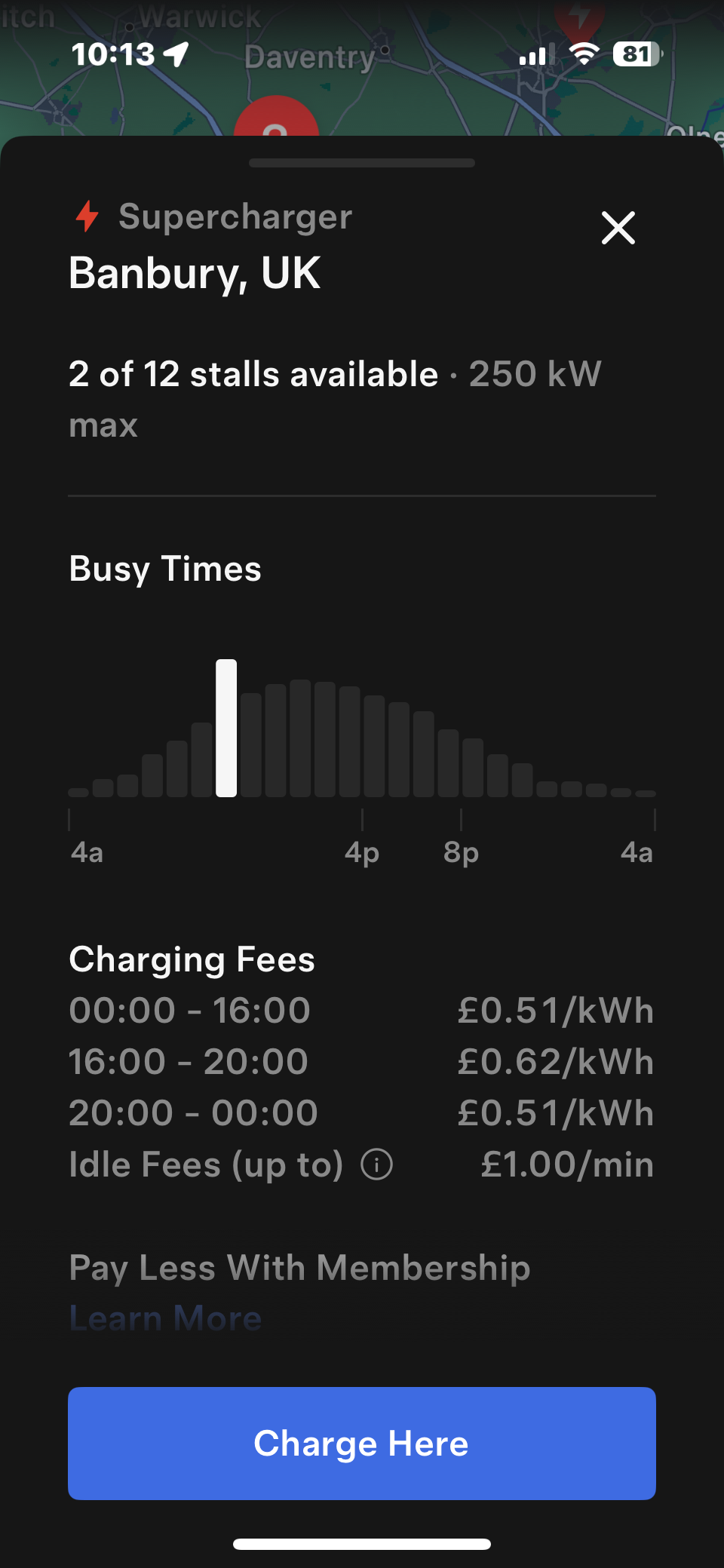Open the Learn More membership link
The width and height of the screenshot is (724, 1568).
165,1318
